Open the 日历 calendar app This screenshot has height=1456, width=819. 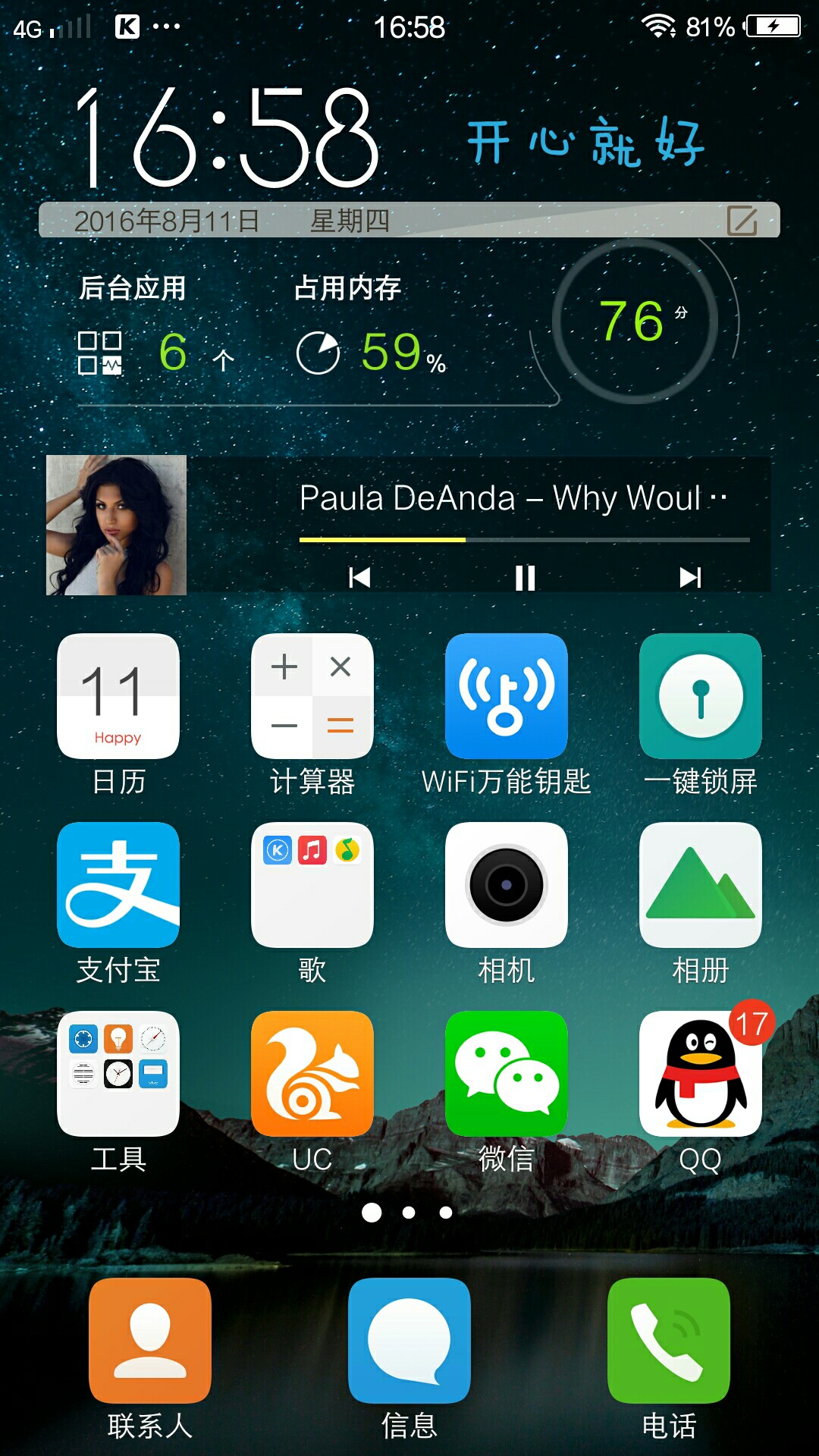click(x=118, y=696)
